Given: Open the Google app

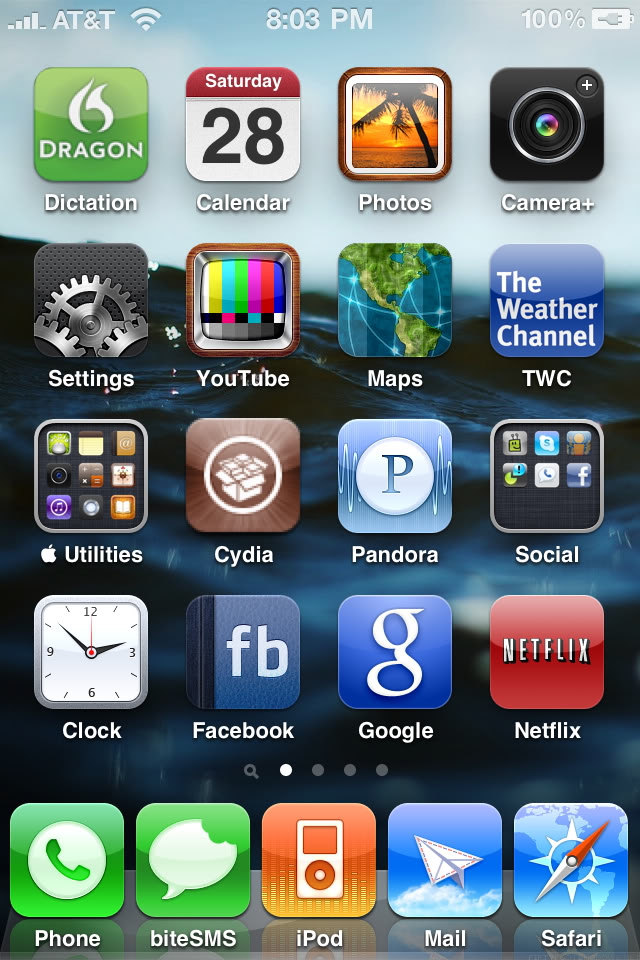Looking at the screenshot, I should click(395, 652).
